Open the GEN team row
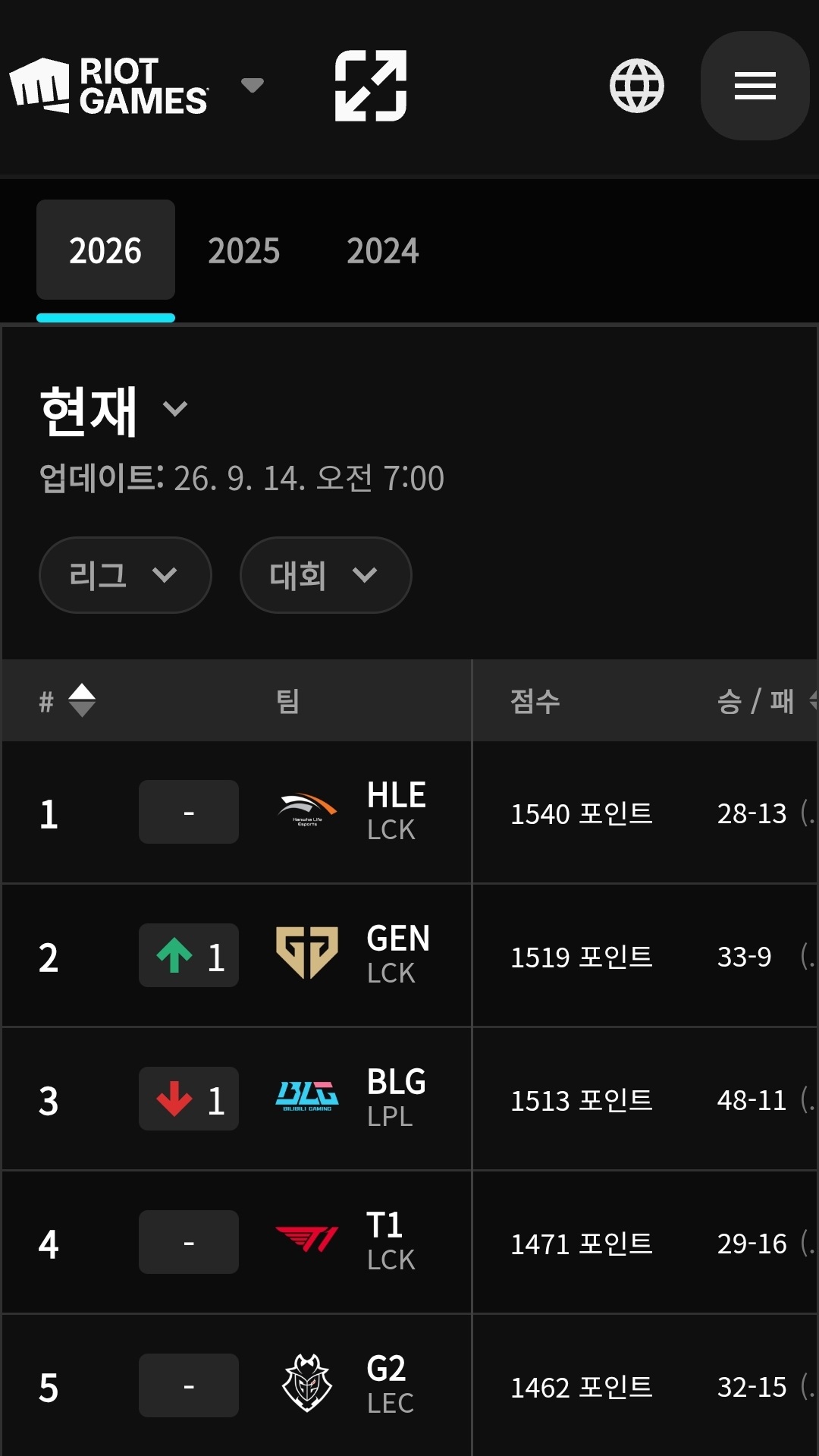 pyautogui.click(x=409, y=956)
